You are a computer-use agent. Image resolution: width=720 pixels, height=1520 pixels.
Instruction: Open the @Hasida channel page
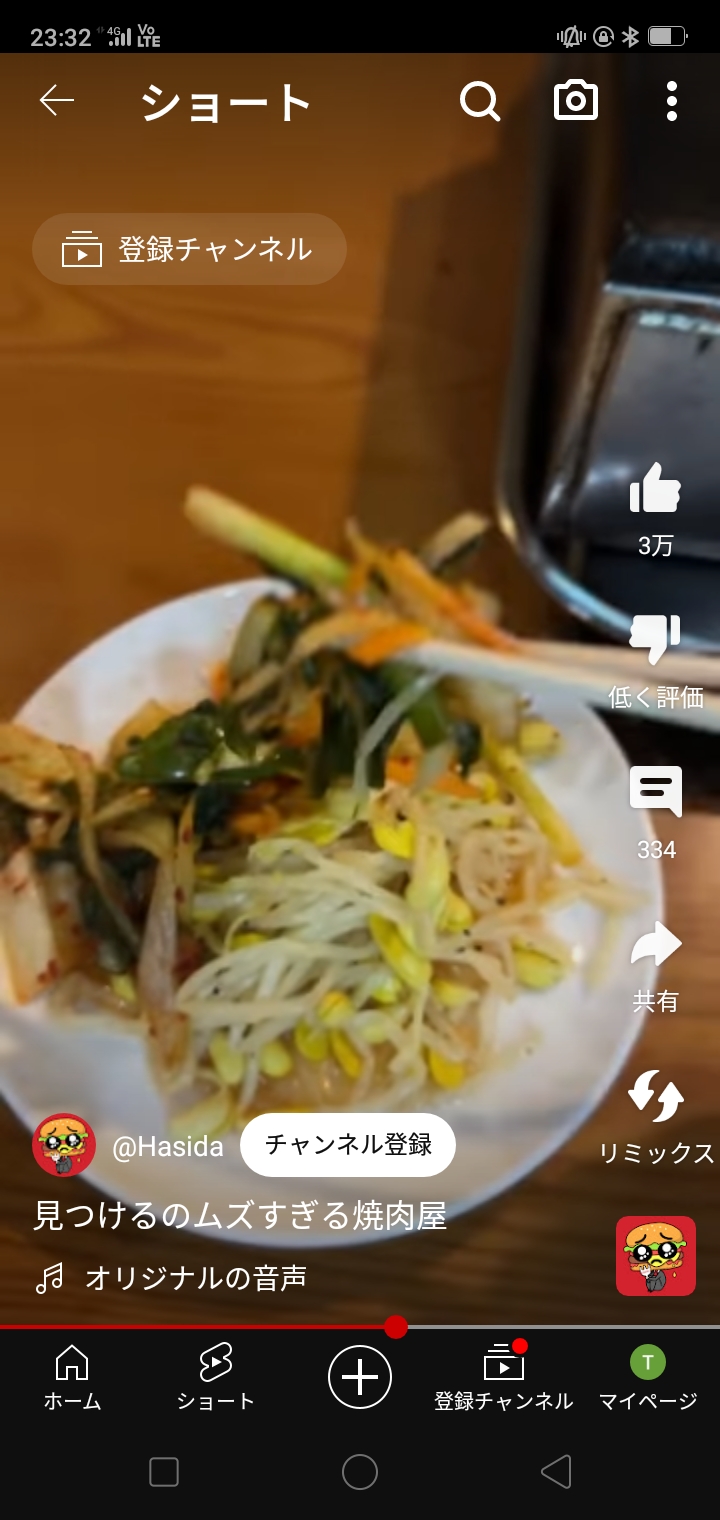pos(167,1146)
